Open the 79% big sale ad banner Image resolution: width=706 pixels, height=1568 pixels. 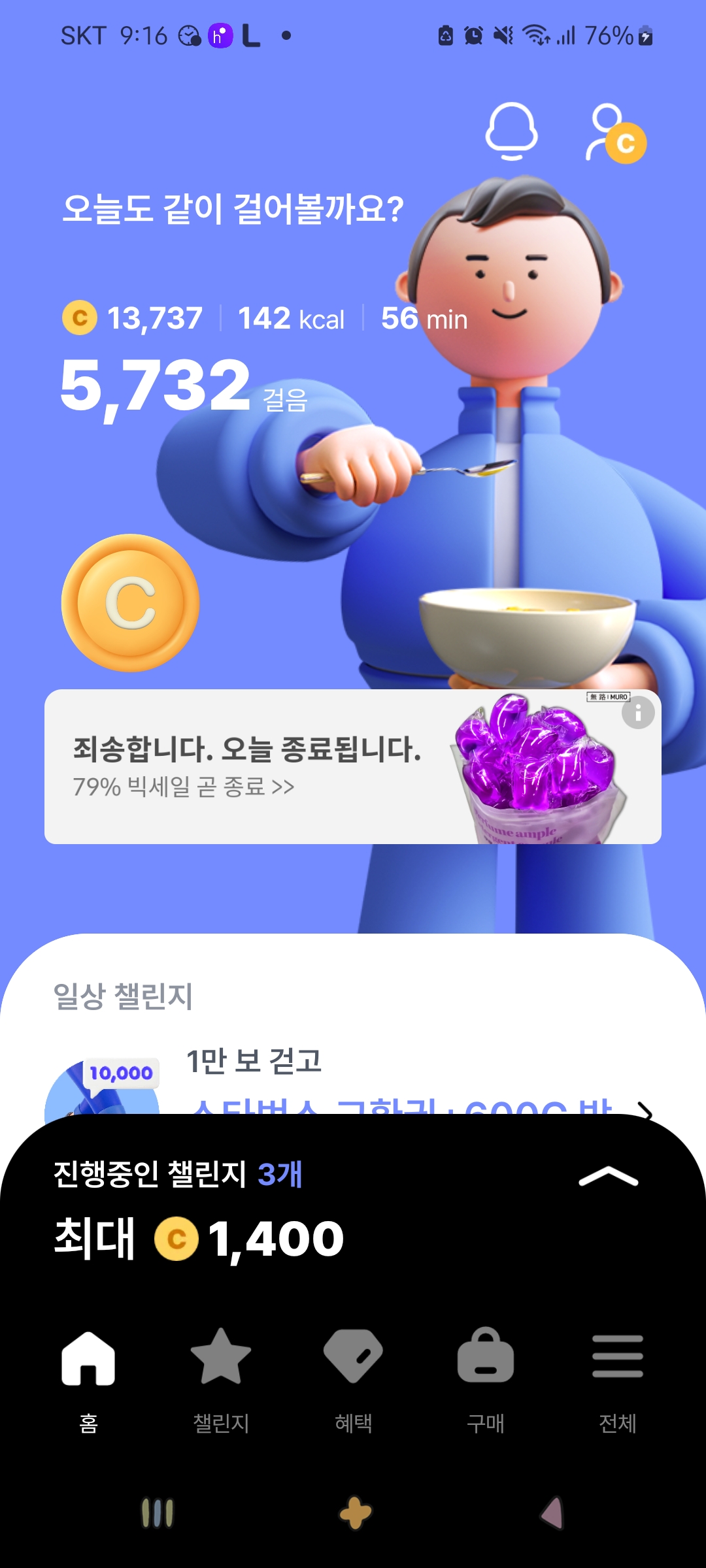[353, 766]
